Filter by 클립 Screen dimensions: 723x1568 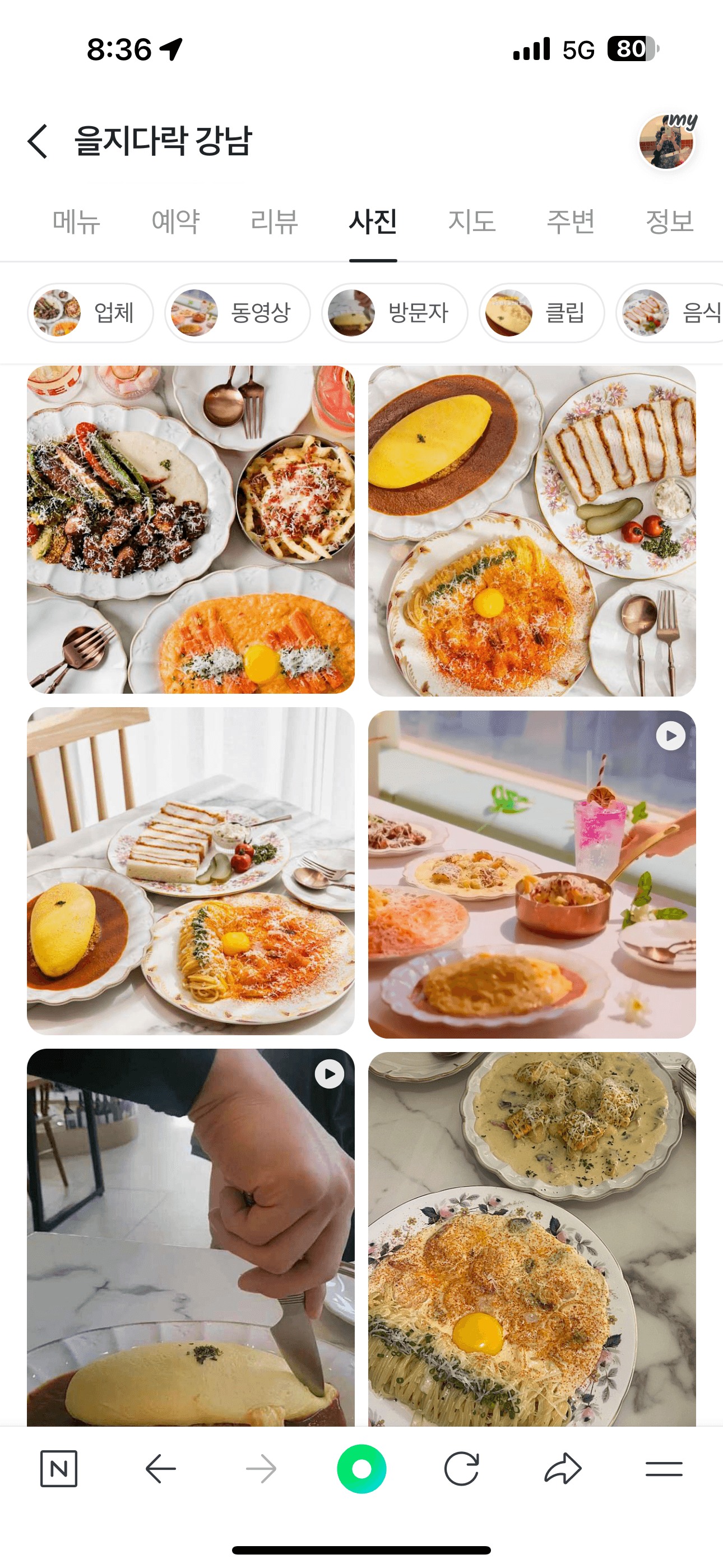541,313
